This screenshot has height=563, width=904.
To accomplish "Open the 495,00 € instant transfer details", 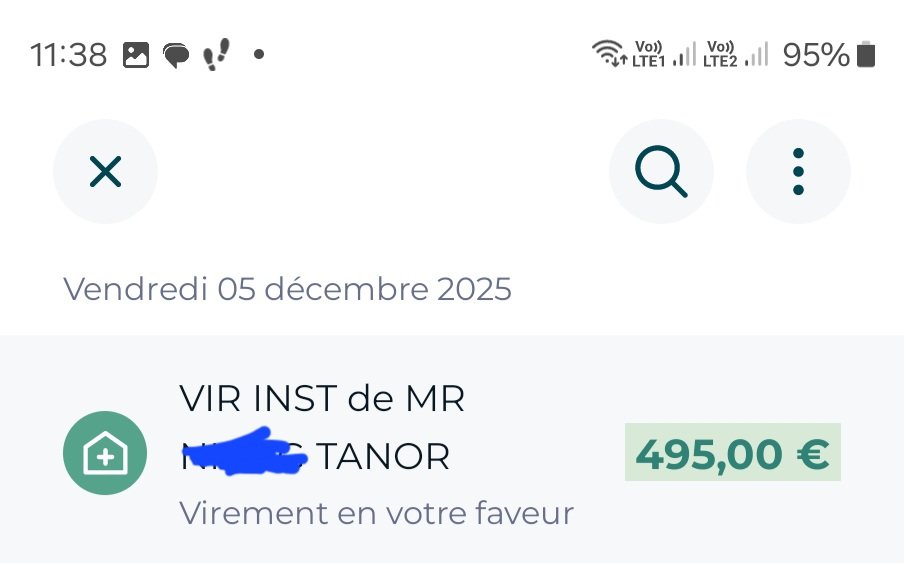I will 452,455.
